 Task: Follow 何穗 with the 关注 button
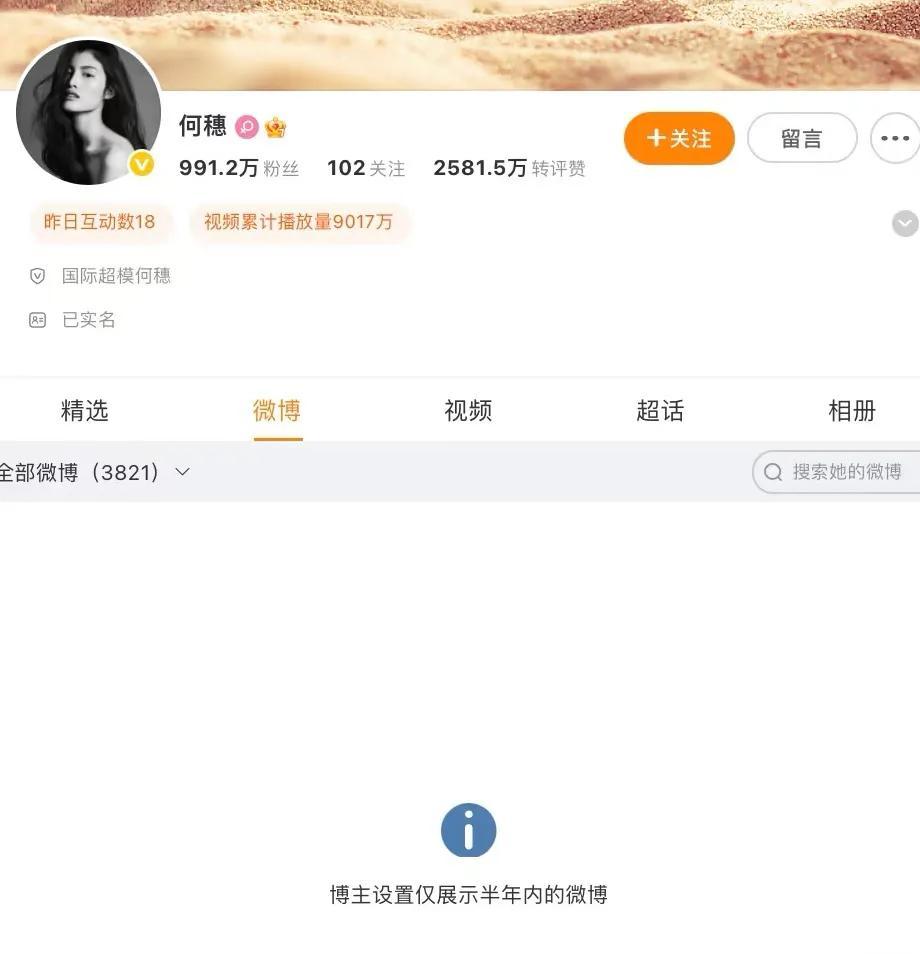(679, 138)
